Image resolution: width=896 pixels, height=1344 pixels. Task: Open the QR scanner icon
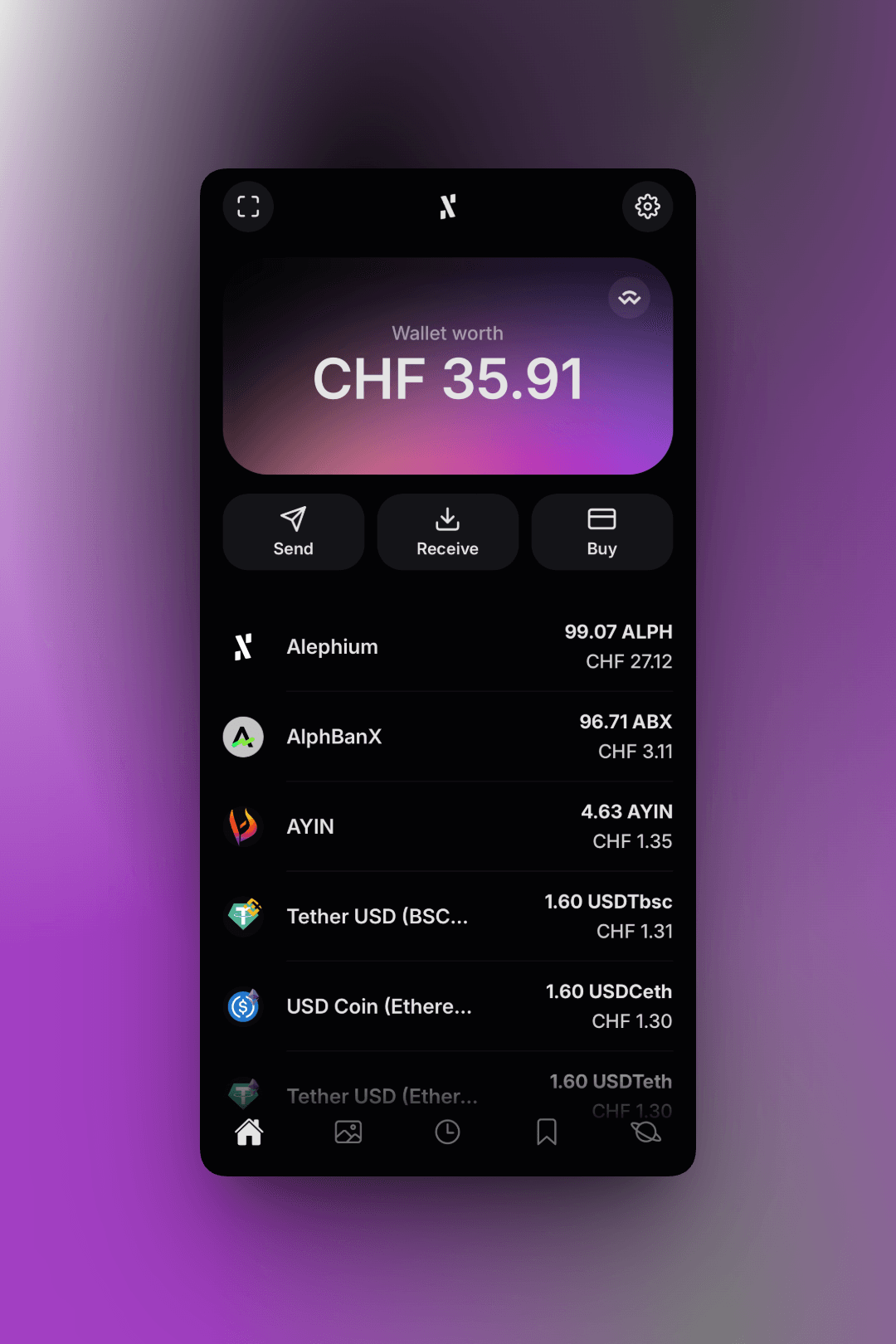tap(248, 207)
